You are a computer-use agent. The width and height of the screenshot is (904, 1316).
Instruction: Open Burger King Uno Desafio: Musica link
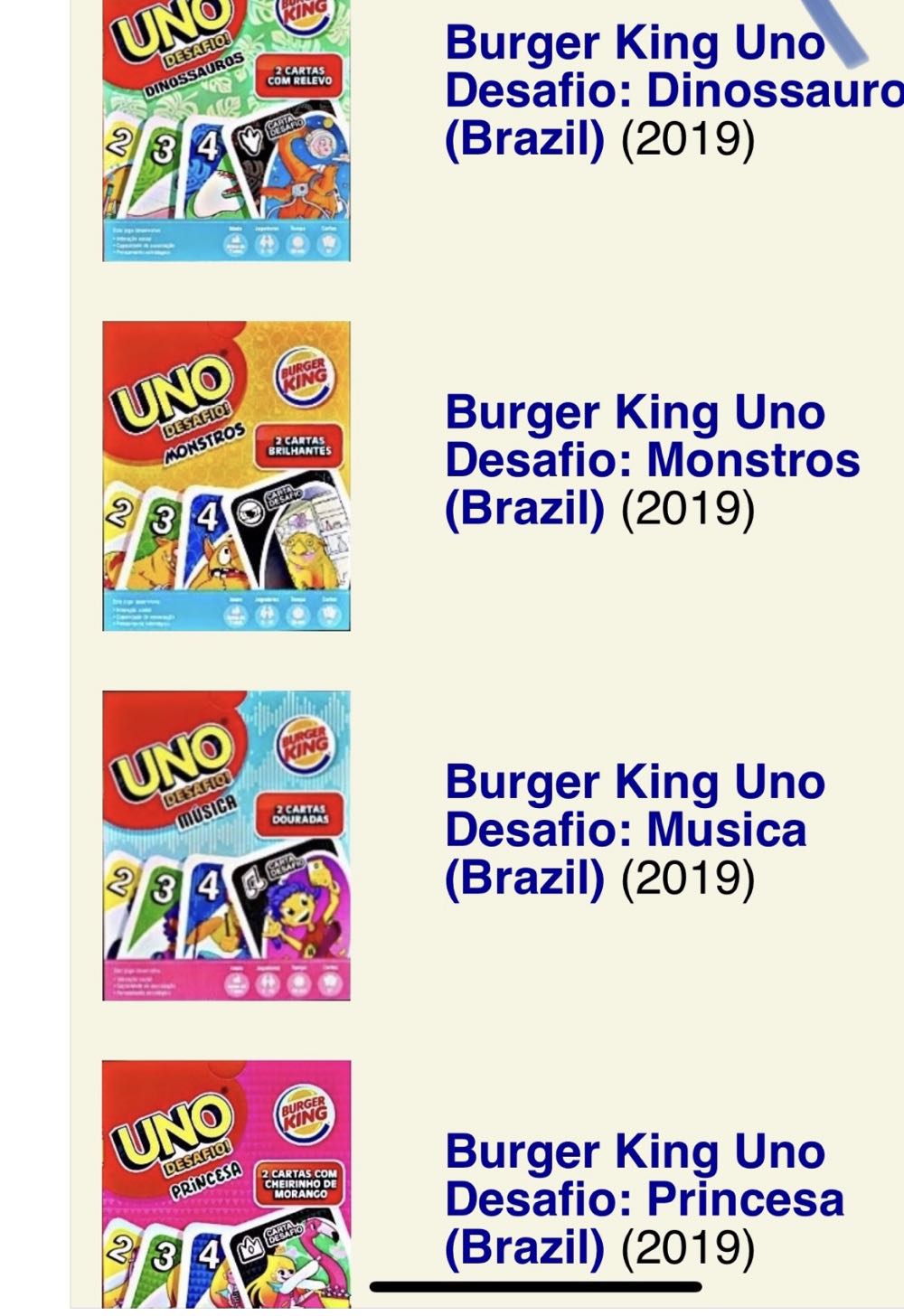coord(633,830)
